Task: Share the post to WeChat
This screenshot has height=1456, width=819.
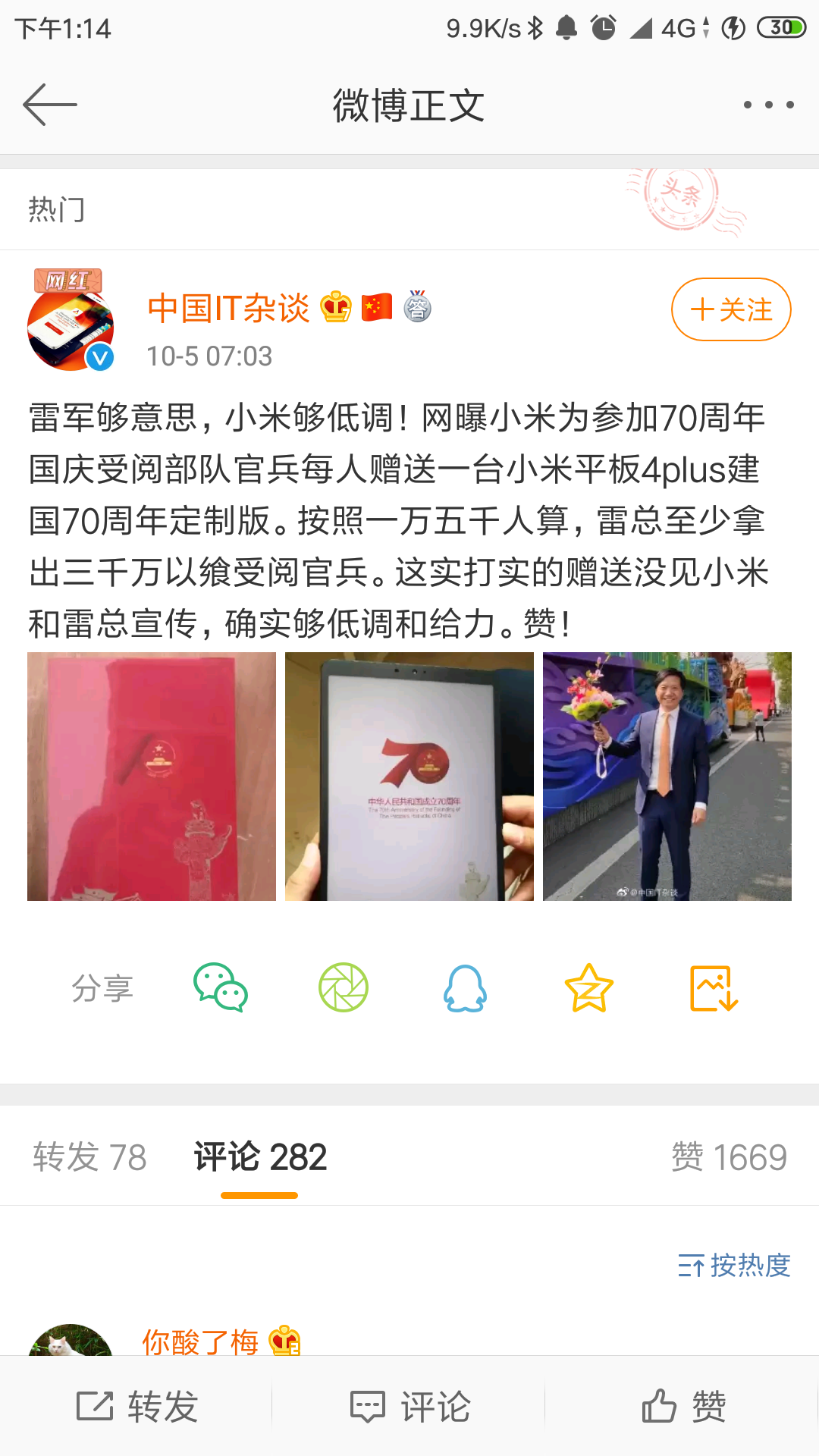Action: 221,988
